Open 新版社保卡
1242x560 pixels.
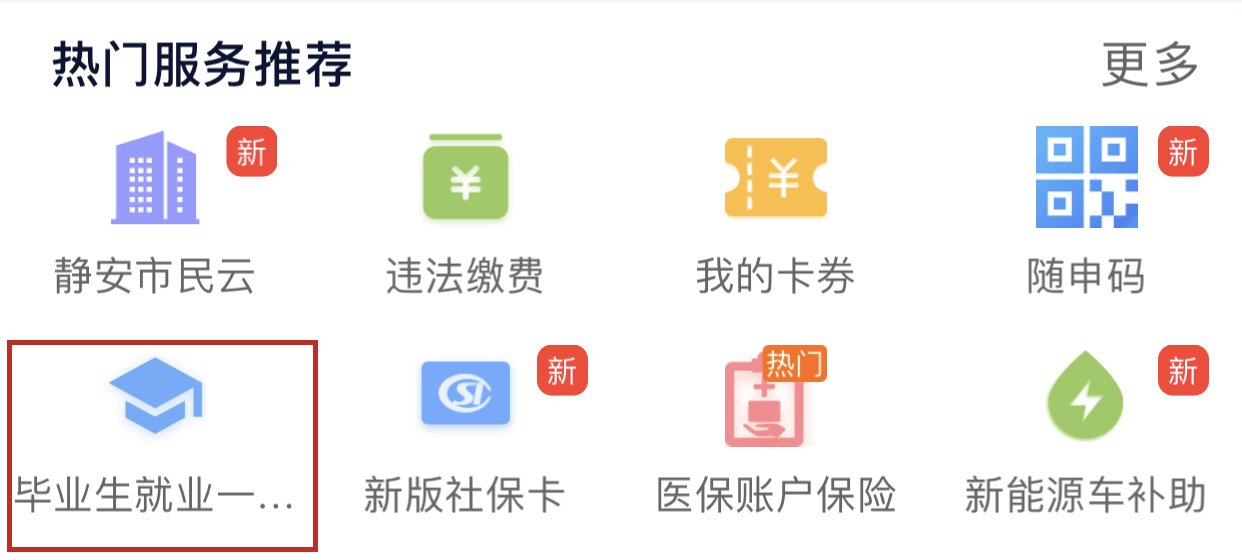(465, 440)
